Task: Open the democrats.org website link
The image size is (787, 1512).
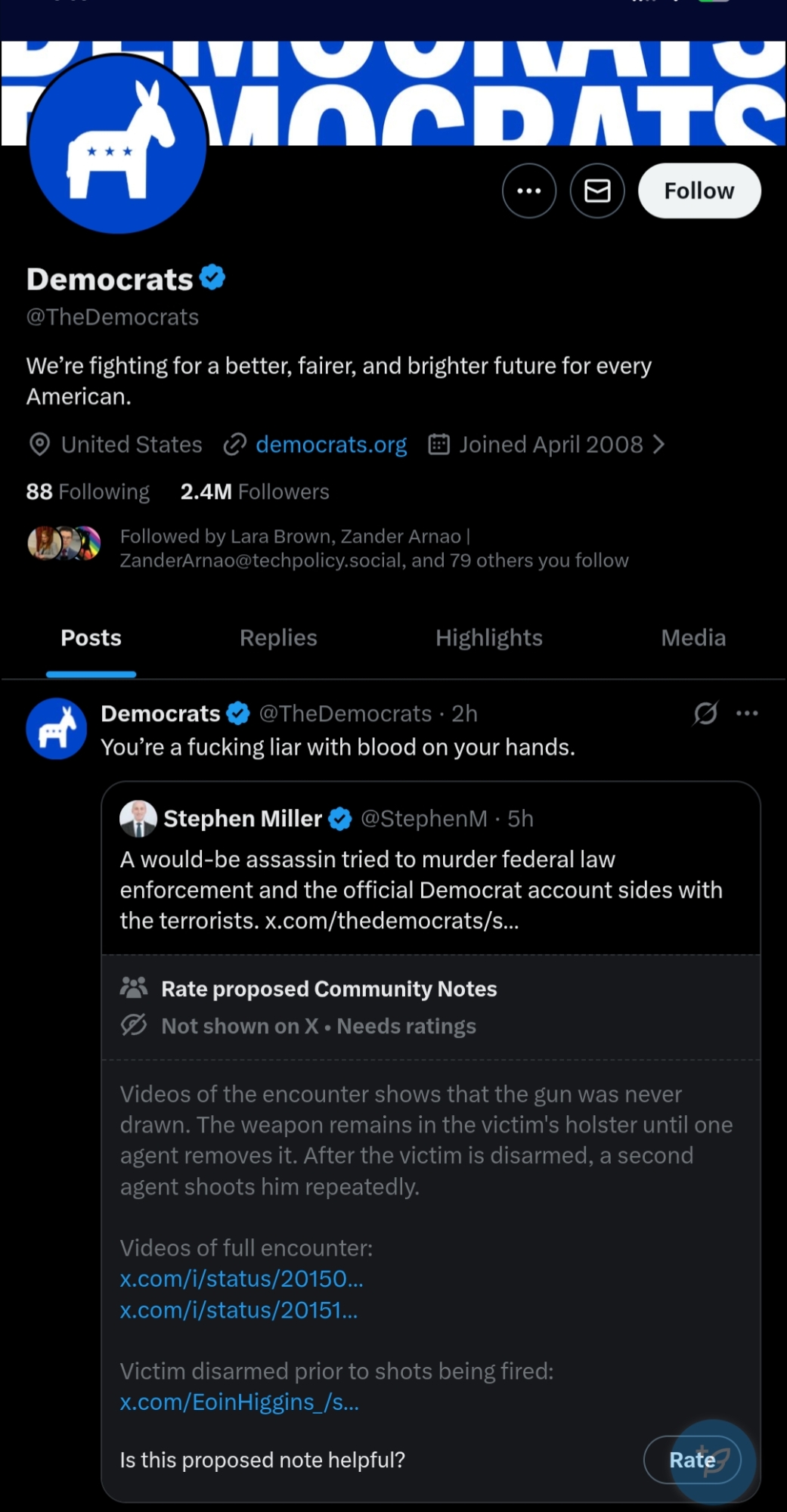Action: point(330,445)
